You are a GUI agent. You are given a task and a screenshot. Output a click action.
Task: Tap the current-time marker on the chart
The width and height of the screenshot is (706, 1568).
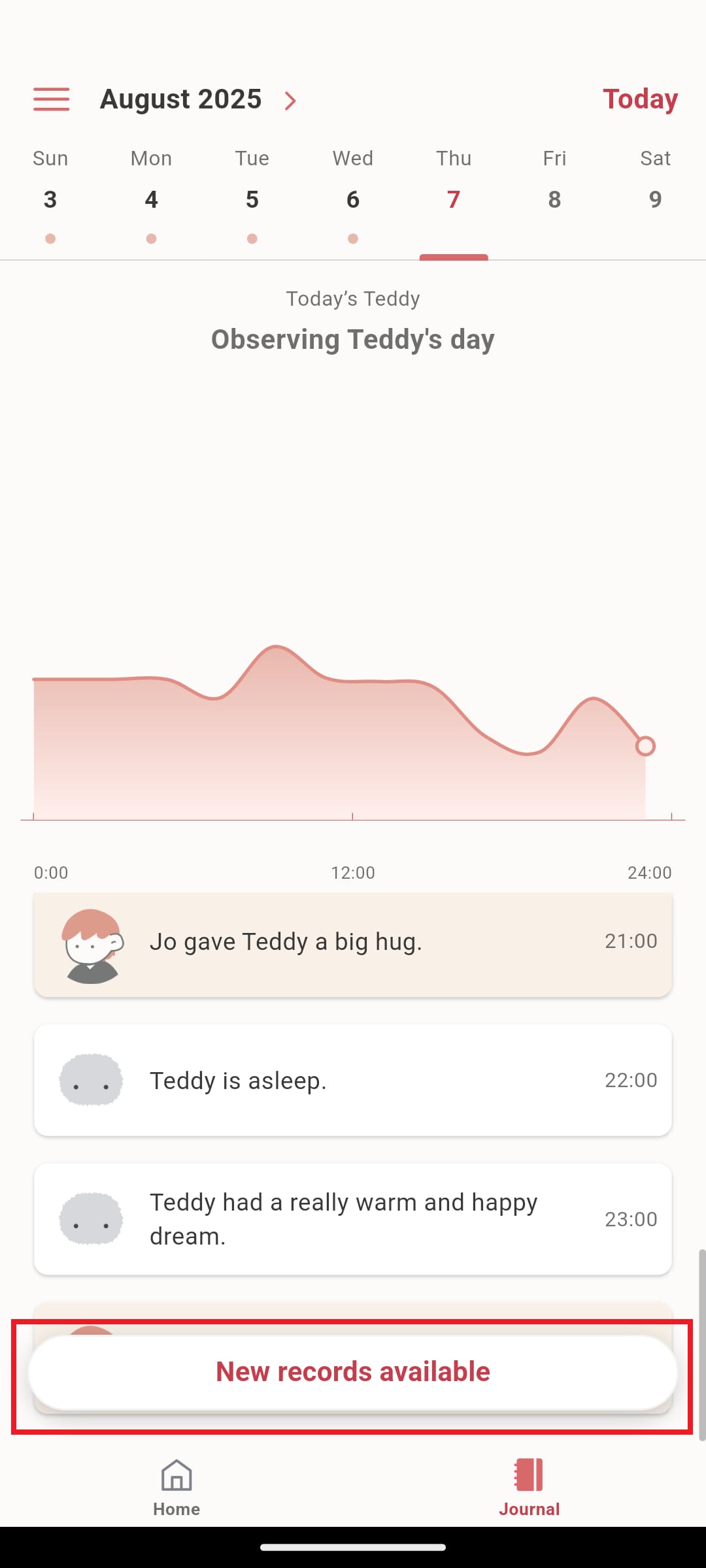tap(645, 746)
